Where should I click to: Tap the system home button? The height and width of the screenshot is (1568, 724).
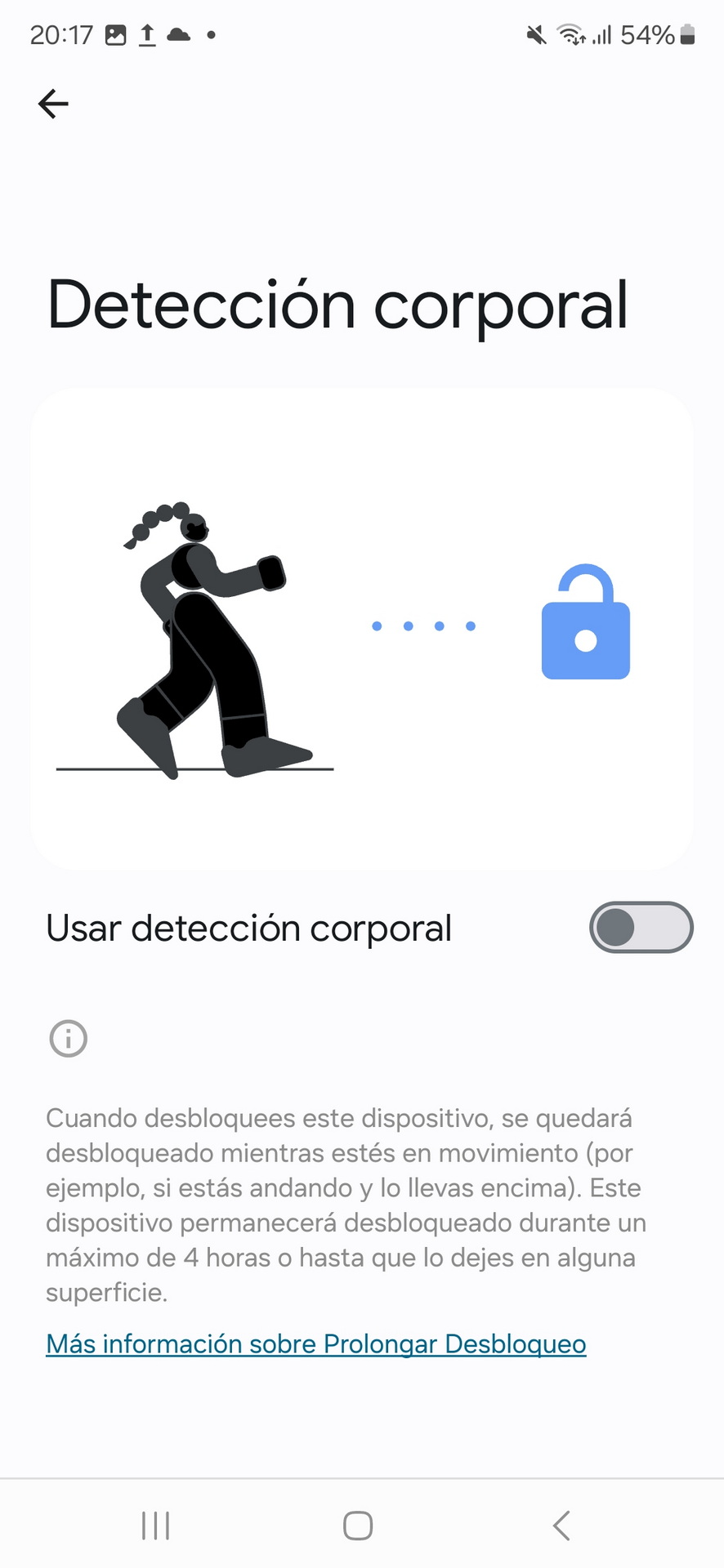tap(358, 1525)
